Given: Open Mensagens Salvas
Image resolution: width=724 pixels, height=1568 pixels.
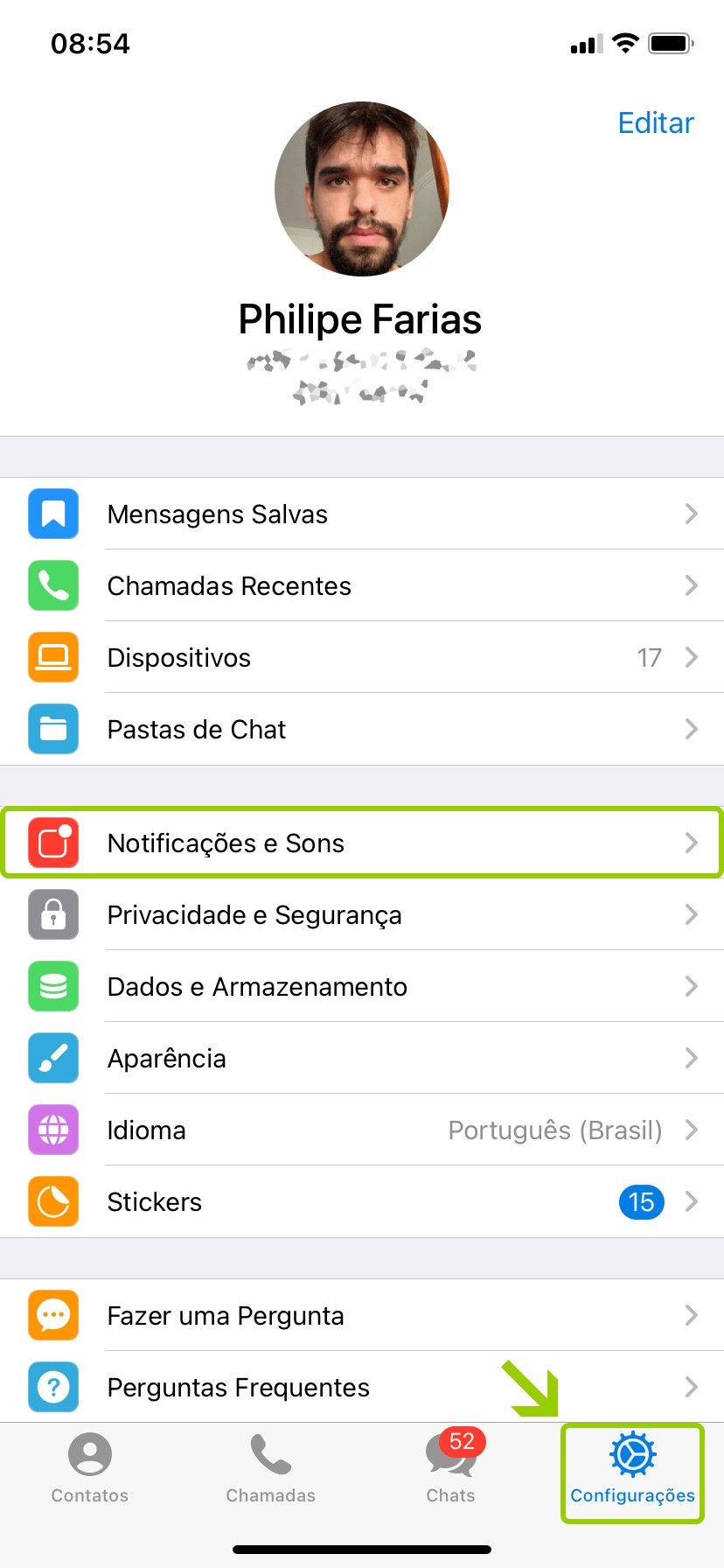Looking at the screenshot, I should point(362,514).
